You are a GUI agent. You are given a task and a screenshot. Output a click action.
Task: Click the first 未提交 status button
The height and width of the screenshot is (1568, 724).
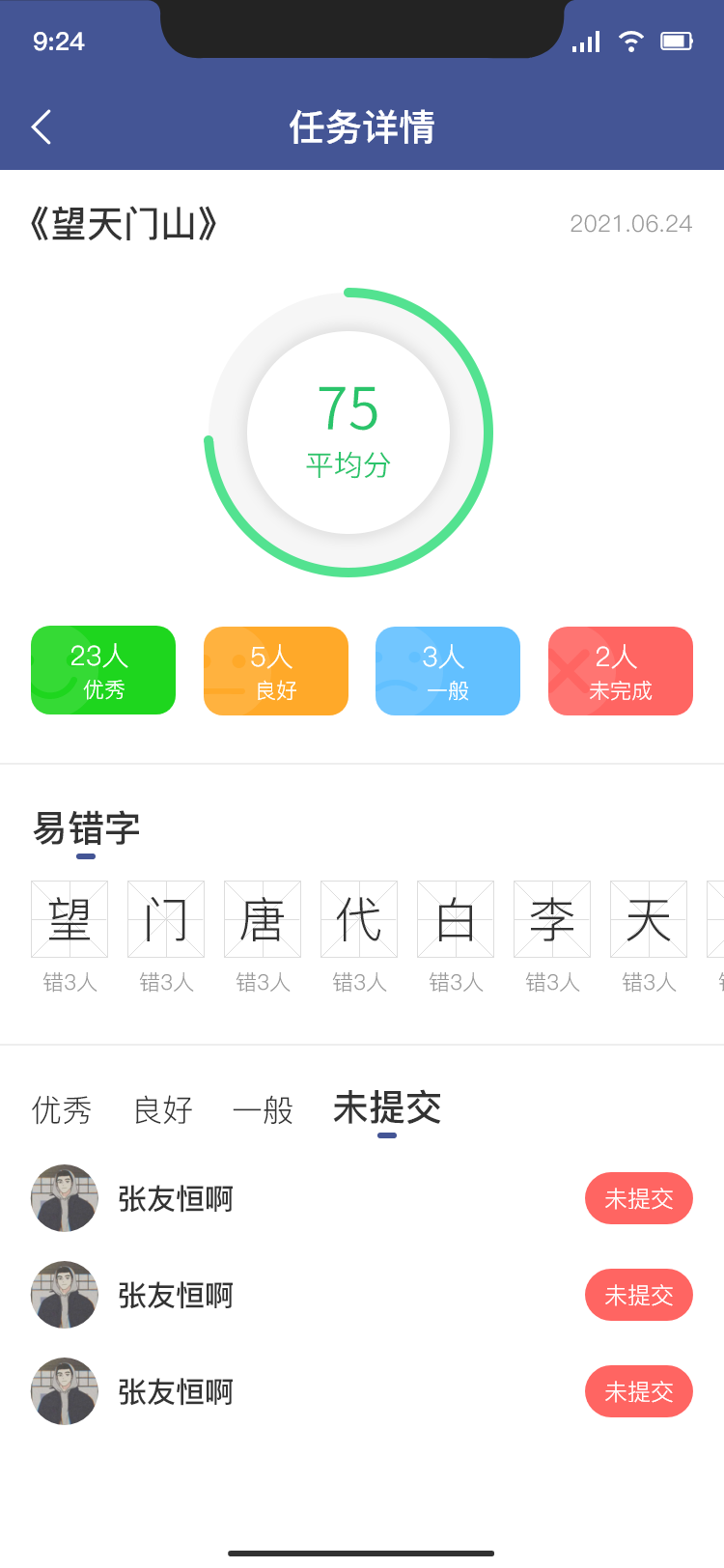638,1197
